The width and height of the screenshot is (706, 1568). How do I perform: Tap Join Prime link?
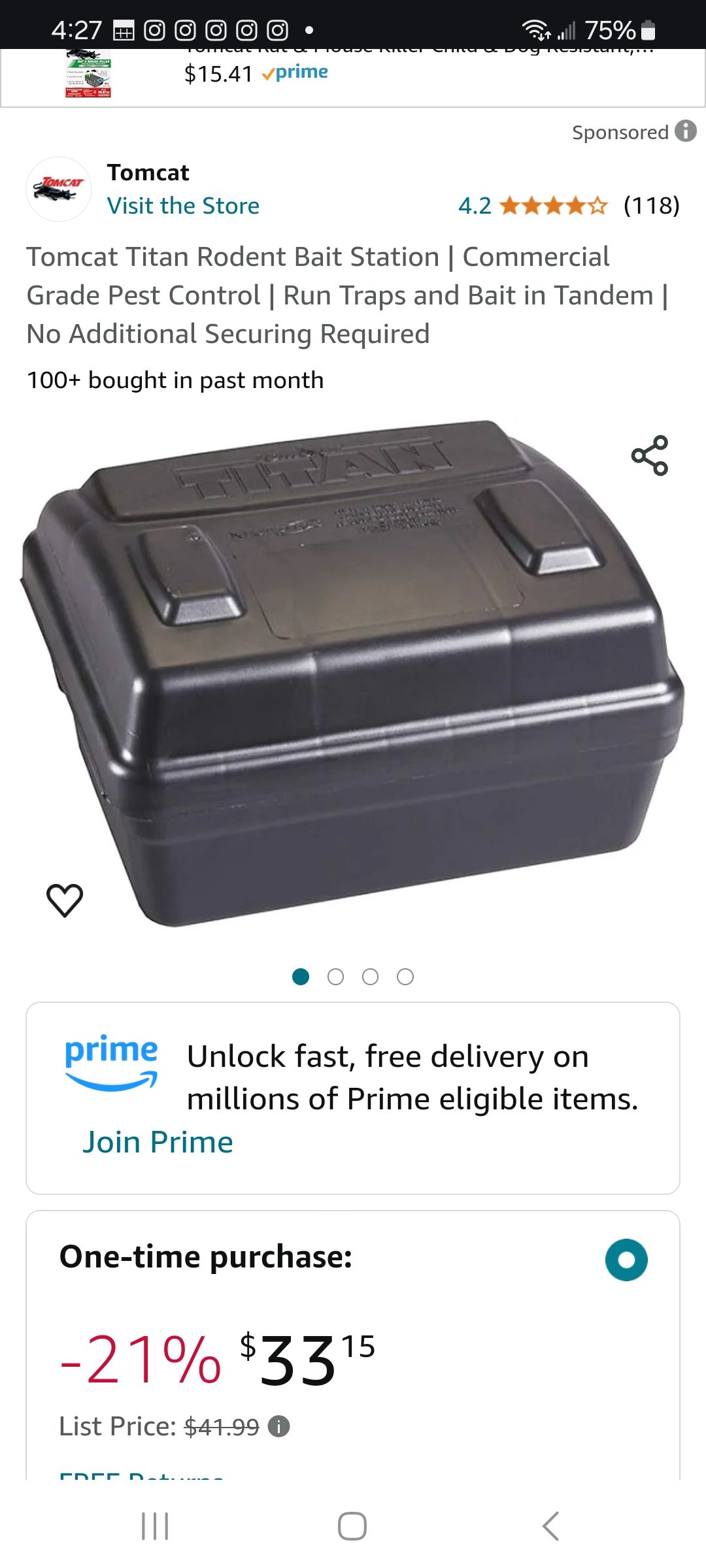[x=158, y=1143]
